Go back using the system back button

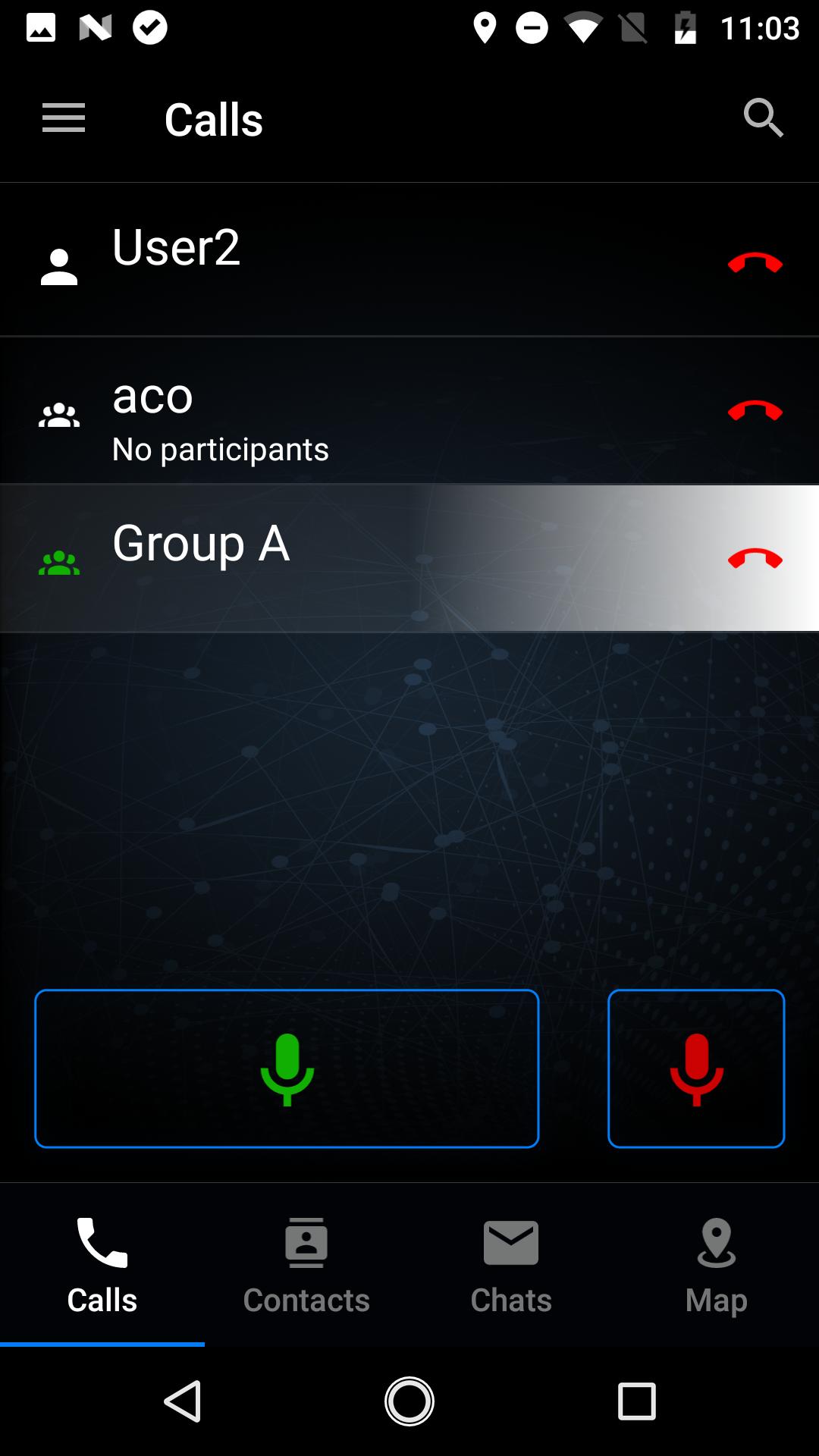point(183,1401)
